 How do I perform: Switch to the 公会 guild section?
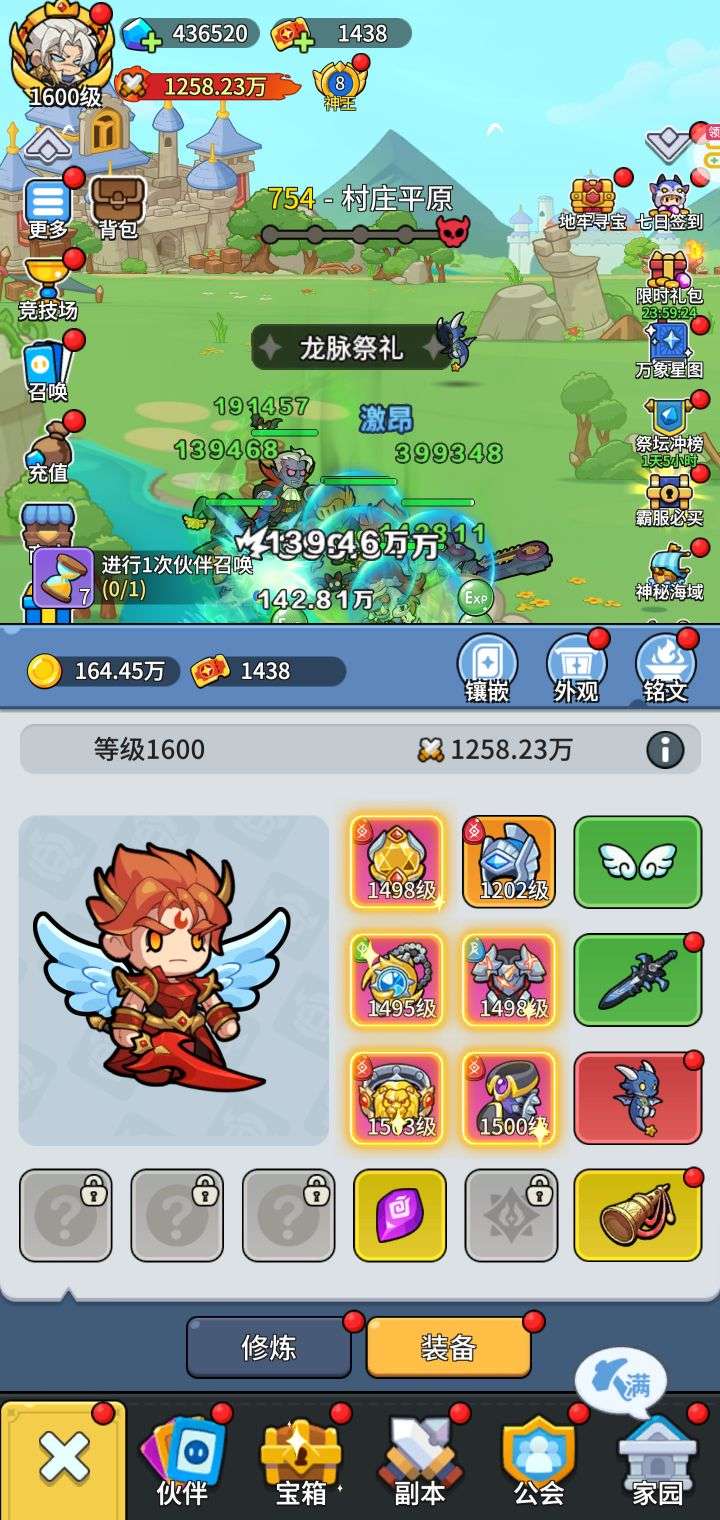pos(538,1458)
